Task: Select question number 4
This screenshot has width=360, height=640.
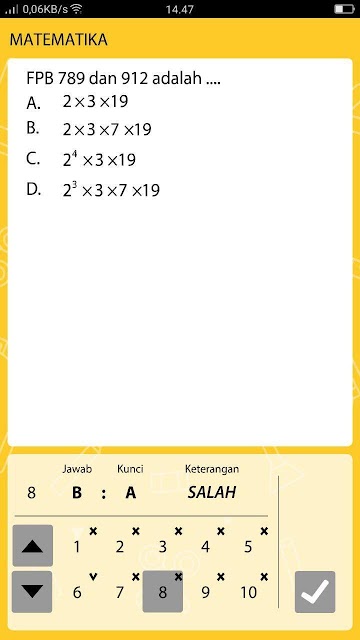Action: (x=205, y=546)
